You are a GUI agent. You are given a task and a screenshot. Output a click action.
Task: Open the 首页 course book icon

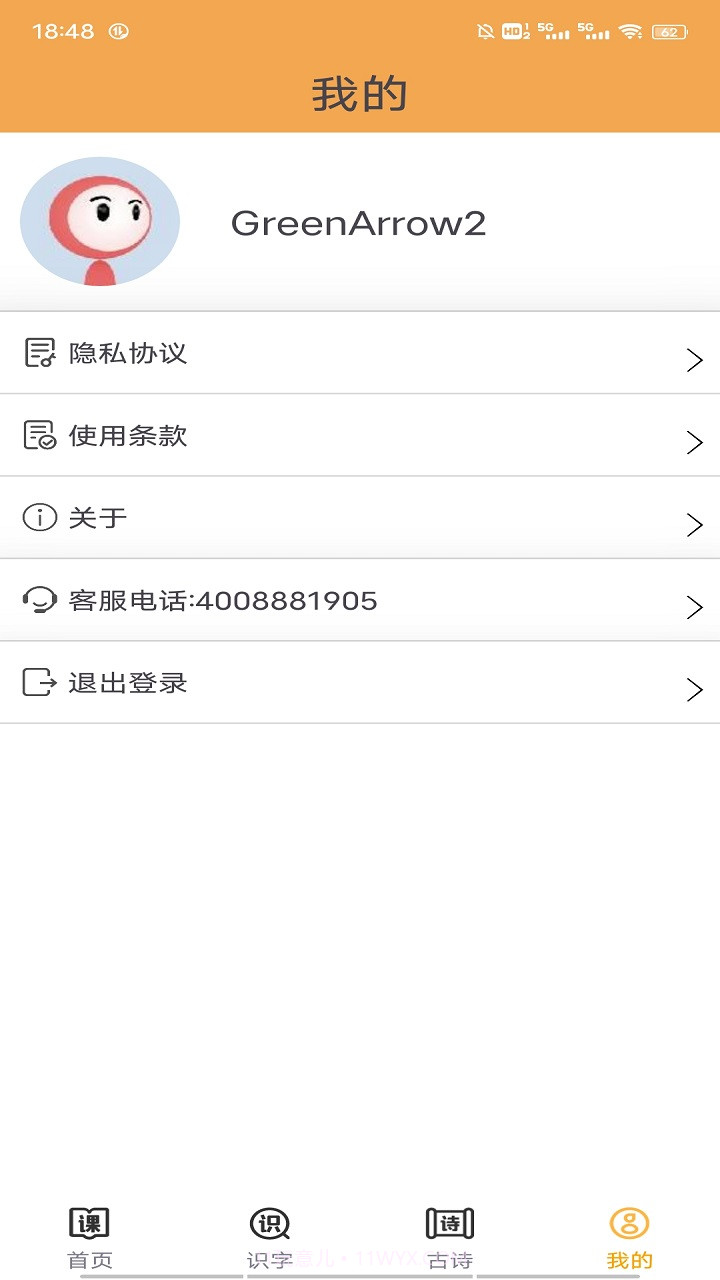[x=88, y=1223]
